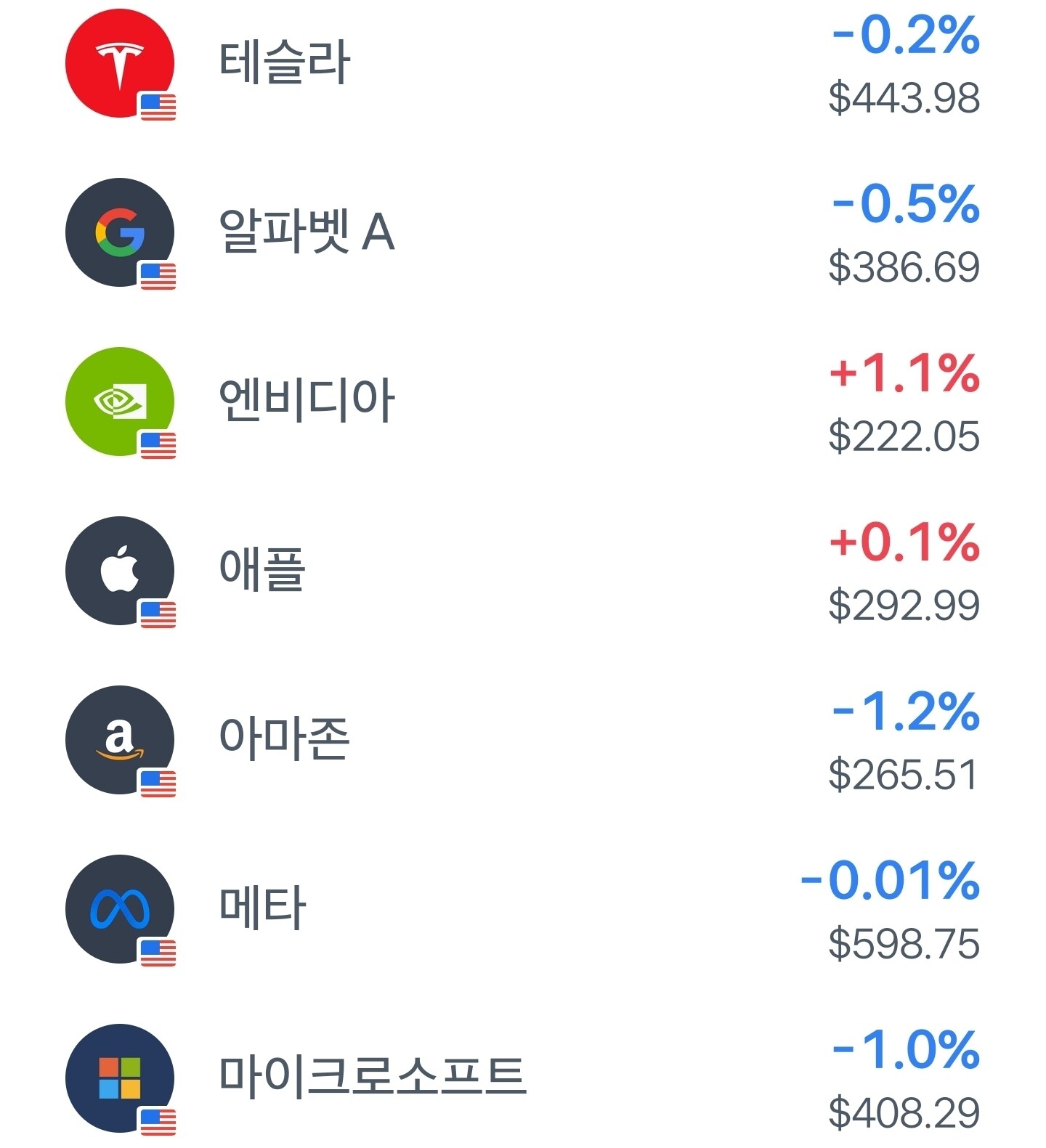
Task: View 애플 stock details
Action: pyautogui.click(x=523, y=571)
